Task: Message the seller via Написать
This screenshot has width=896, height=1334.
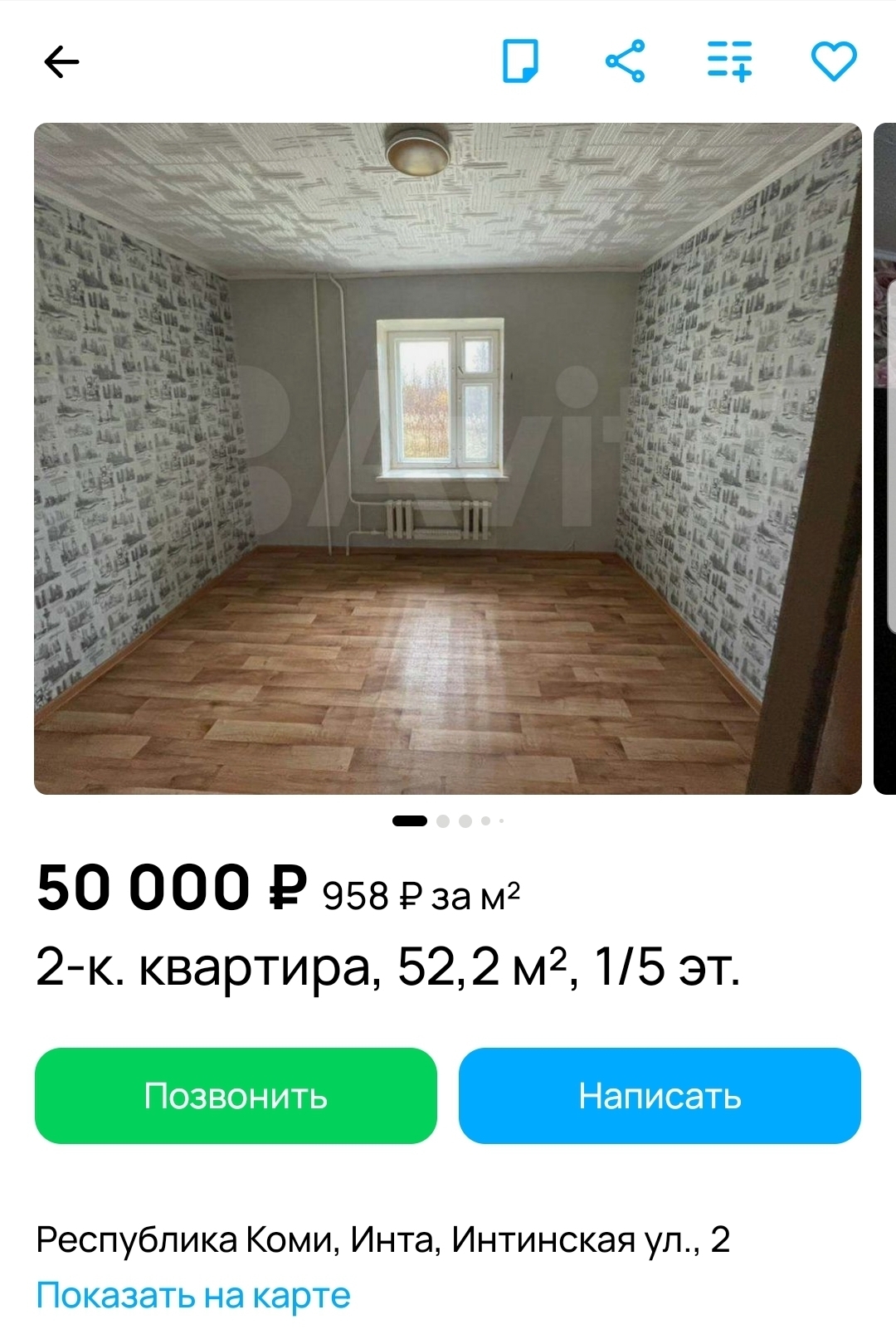Action: (660, 1096)
